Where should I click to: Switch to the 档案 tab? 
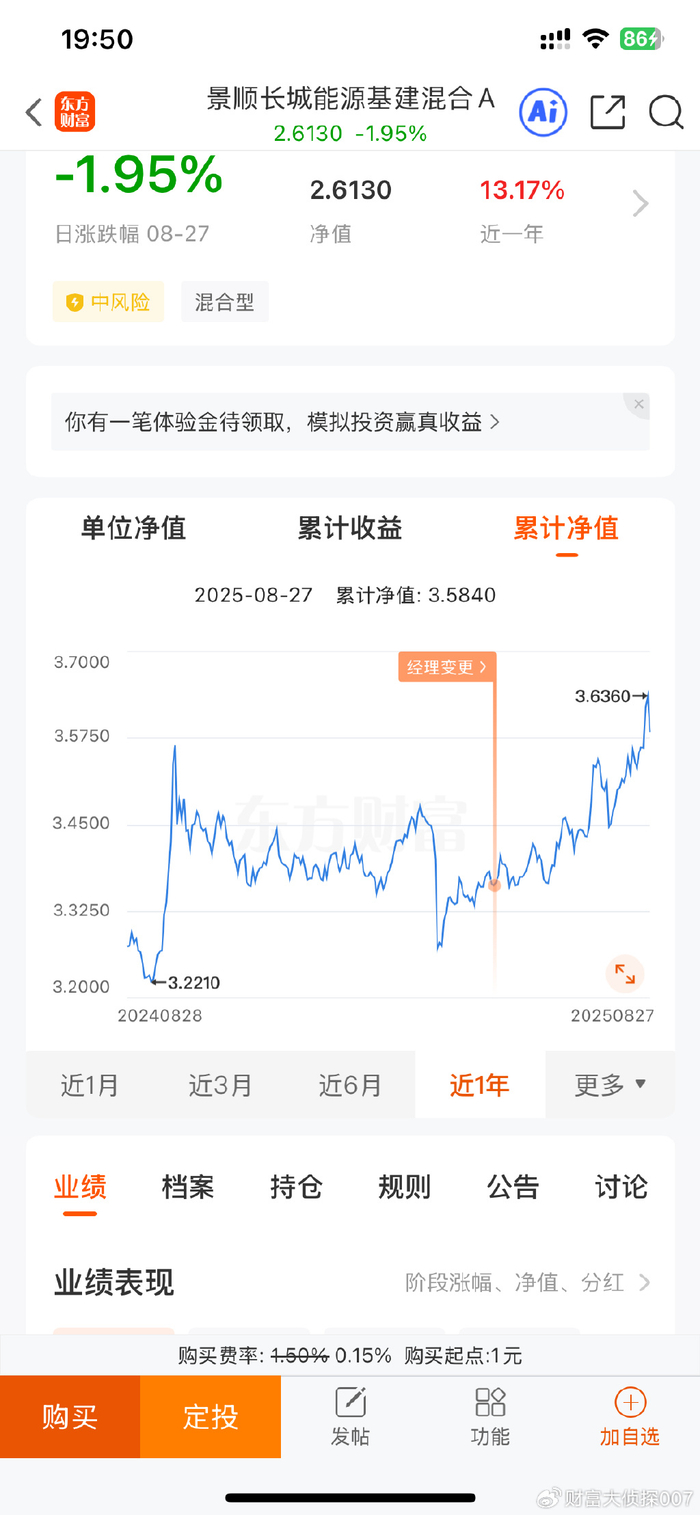click(x=188, y=1187)
